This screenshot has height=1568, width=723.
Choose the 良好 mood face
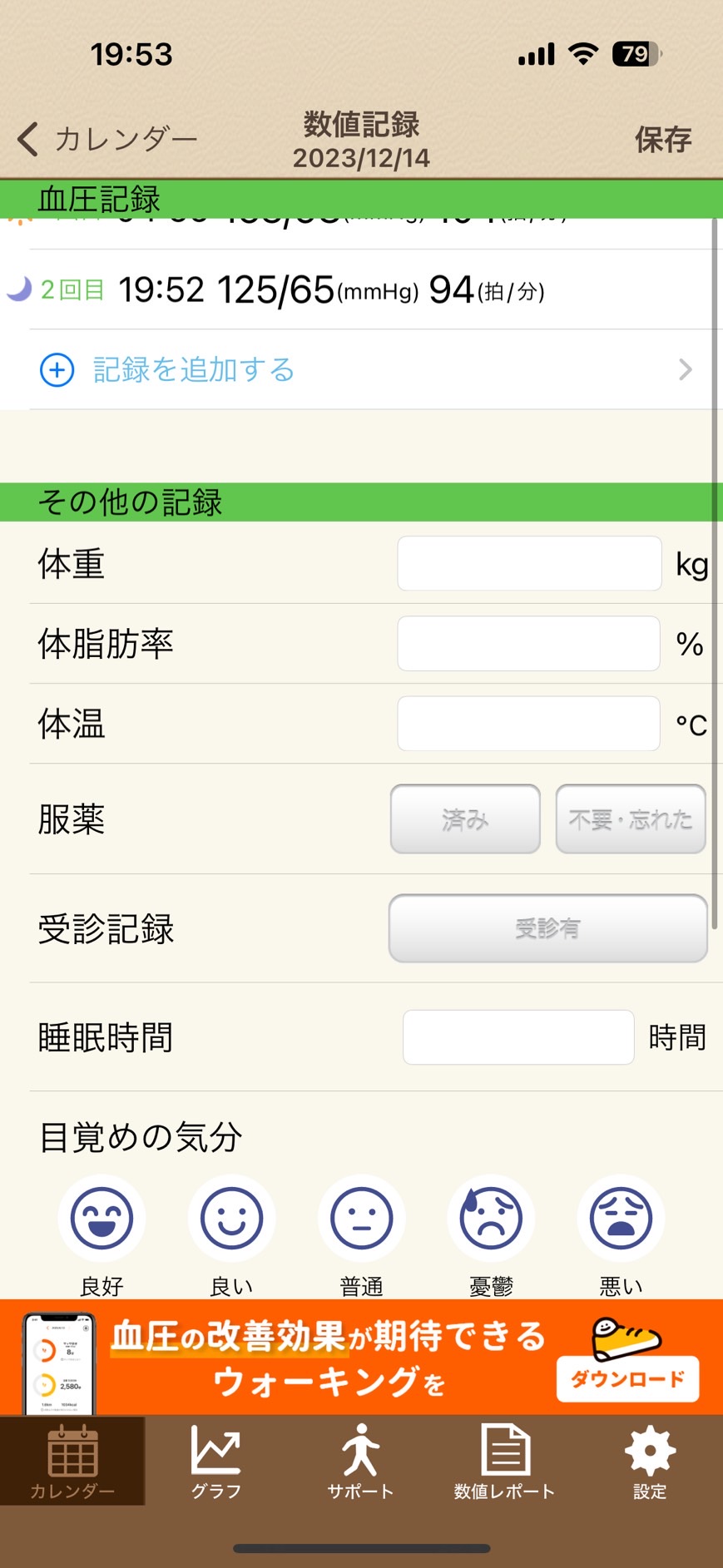pos(102,1219)
